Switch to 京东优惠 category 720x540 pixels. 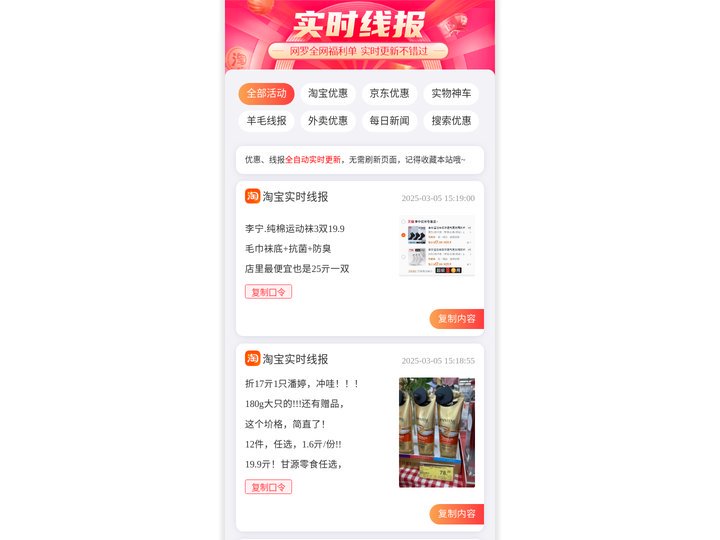click(389, 94)
